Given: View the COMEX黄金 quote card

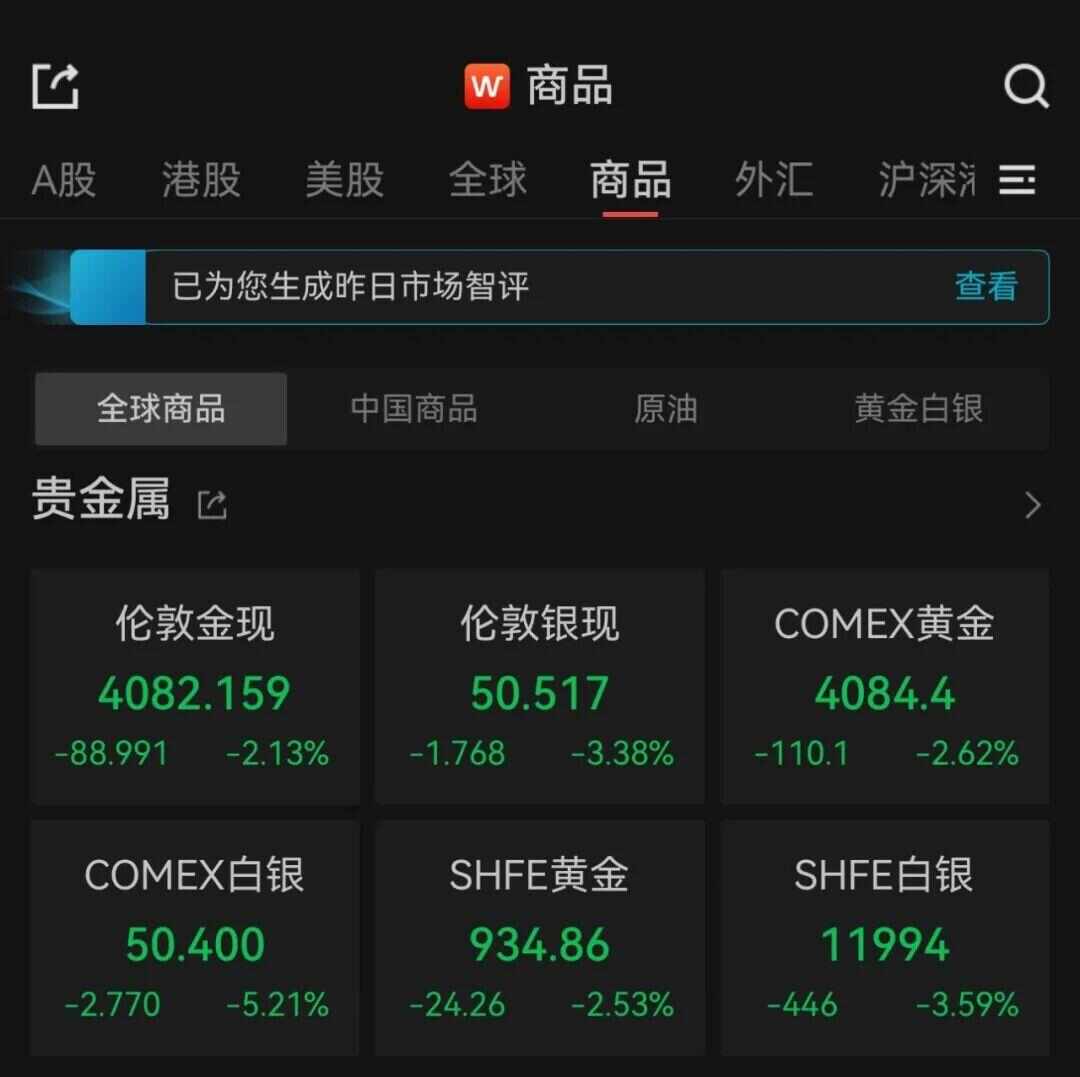Looking at the screenshot, I should (x=885, y=686).
